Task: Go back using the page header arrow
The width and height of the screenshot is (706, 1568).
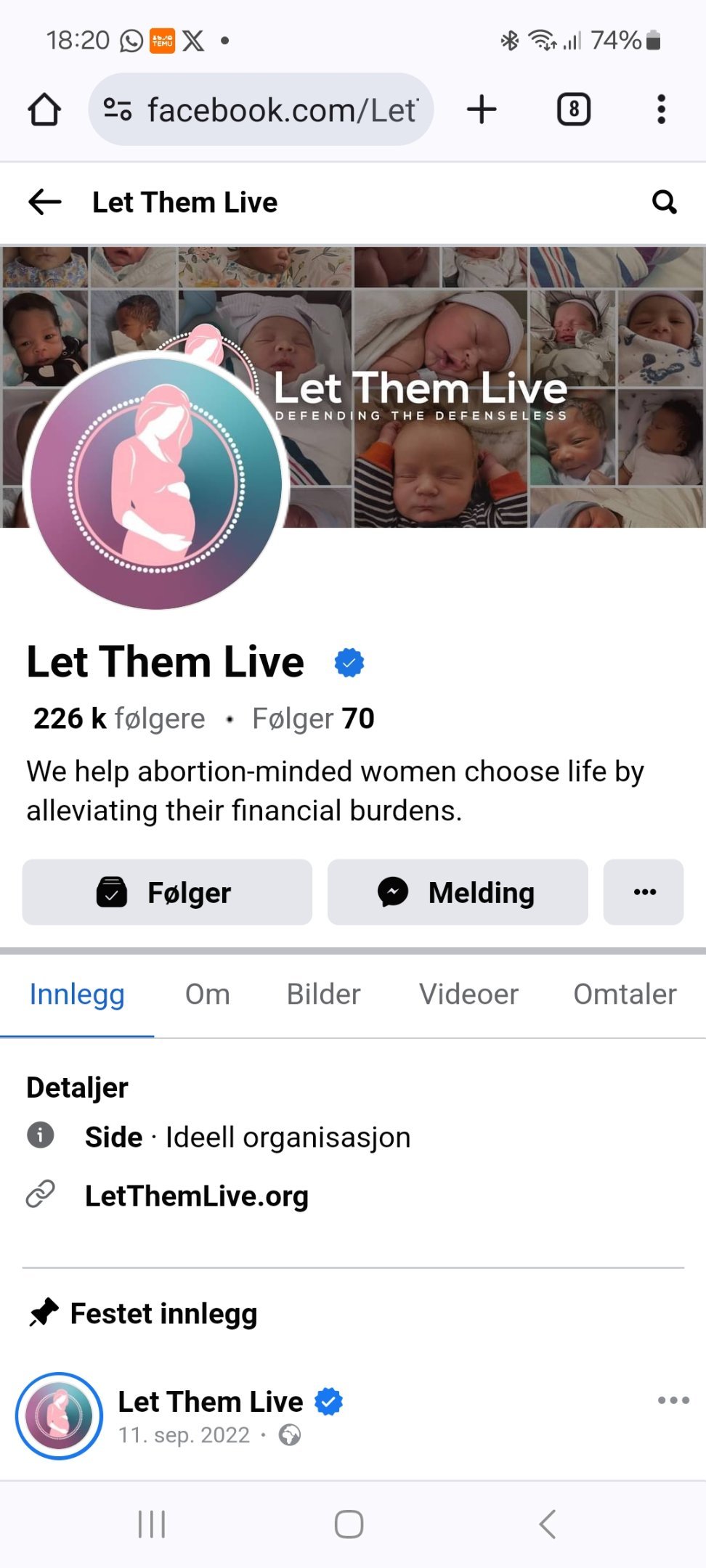Action: click(44, 202)
